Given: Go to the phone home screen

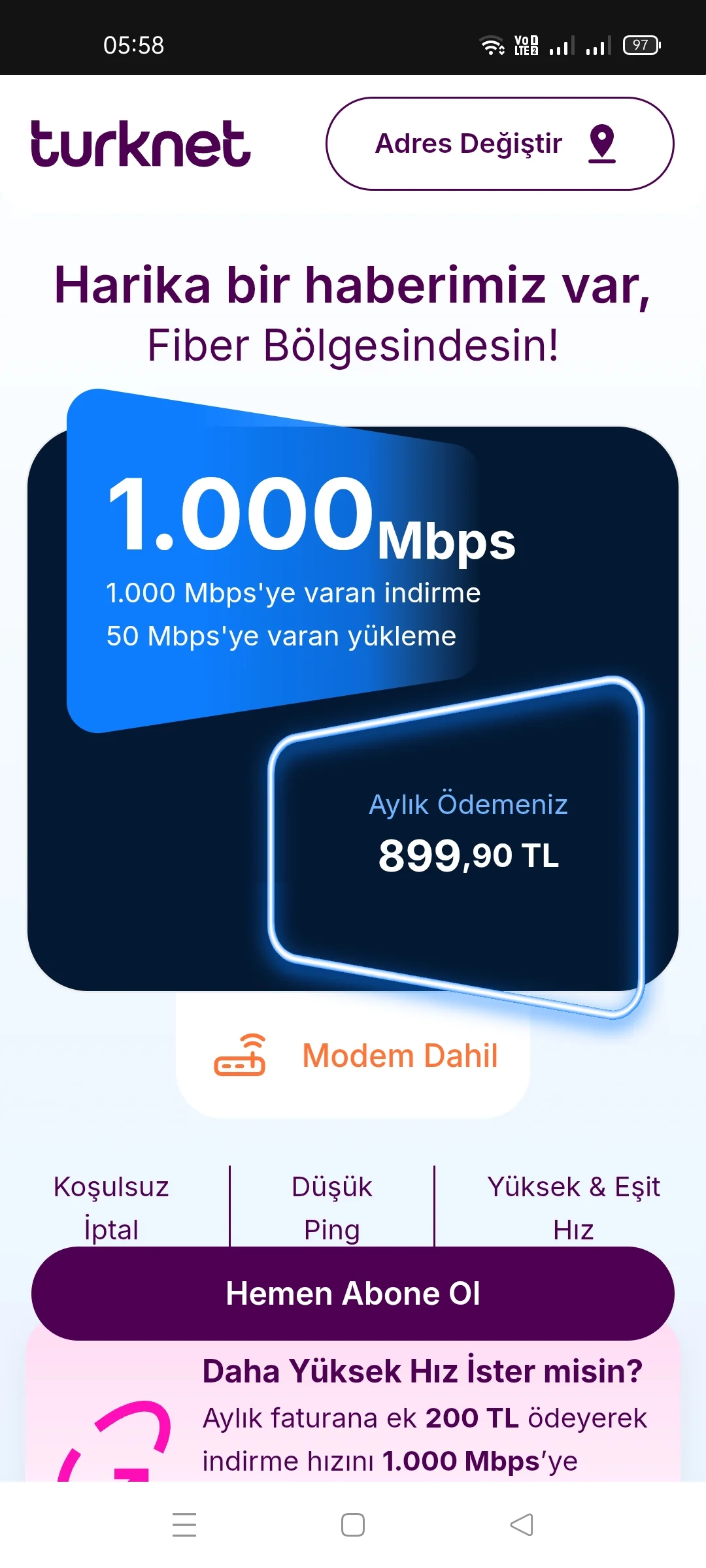Looking at the screenshot, I should [x=353, y=1525].
